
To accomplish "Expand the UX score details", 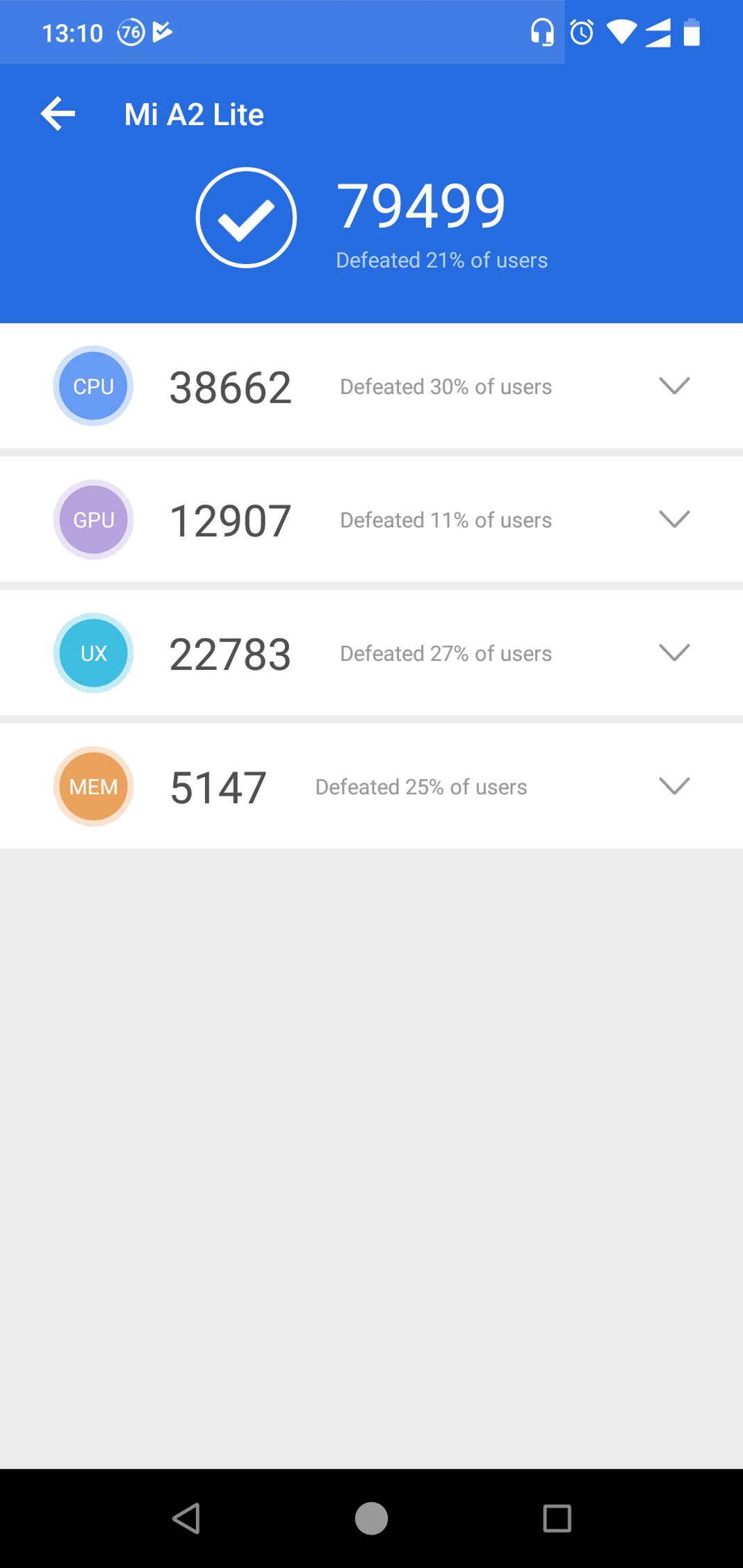I will coord(673,653).
